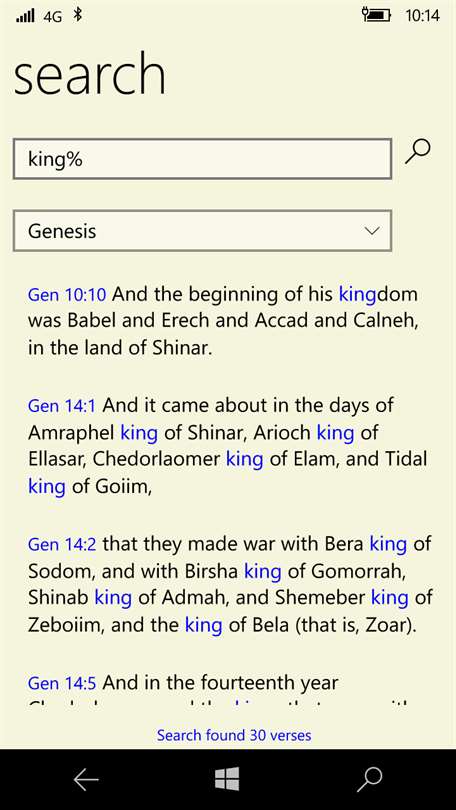Viewport: 456px width, 810px height.
Task: Run search with the magnifier icon beside the box
Action: click(x=418, y=152)
